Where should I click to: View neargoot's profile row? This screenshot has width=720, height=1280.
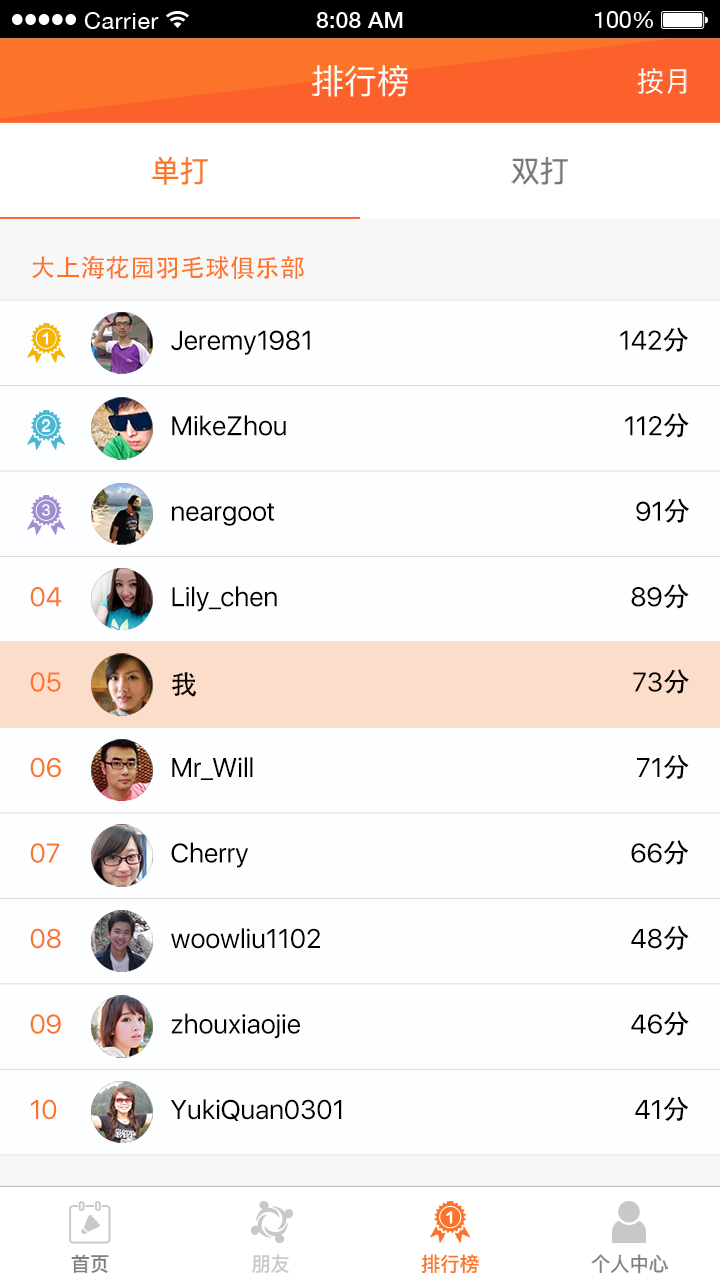click(360, 513)
